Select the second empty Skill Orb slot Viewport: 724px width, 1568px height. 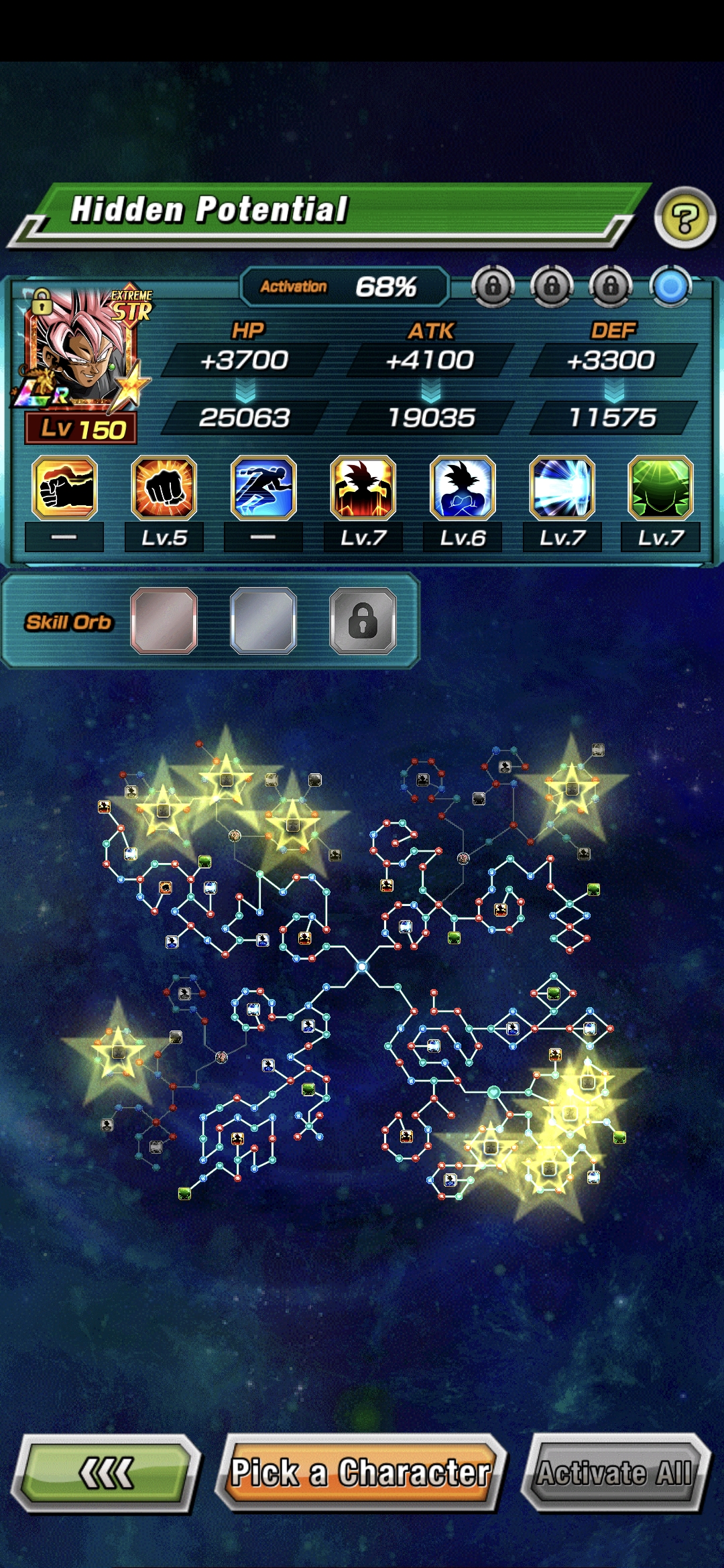[263, 620]
